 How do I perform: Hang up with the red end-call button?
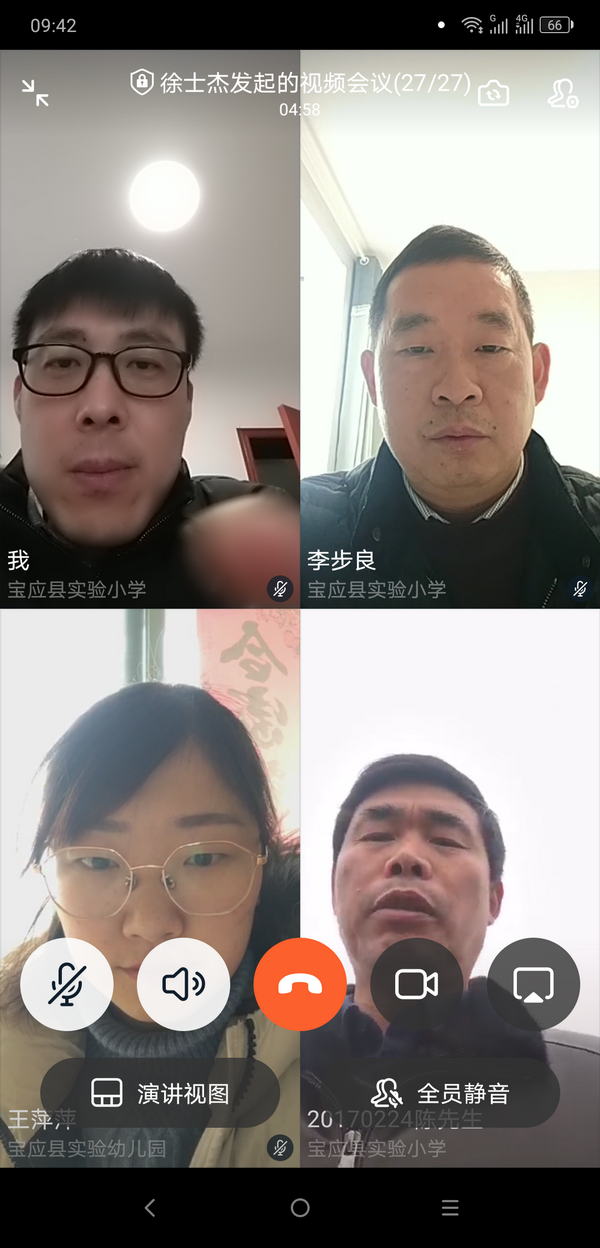(300, 985)
